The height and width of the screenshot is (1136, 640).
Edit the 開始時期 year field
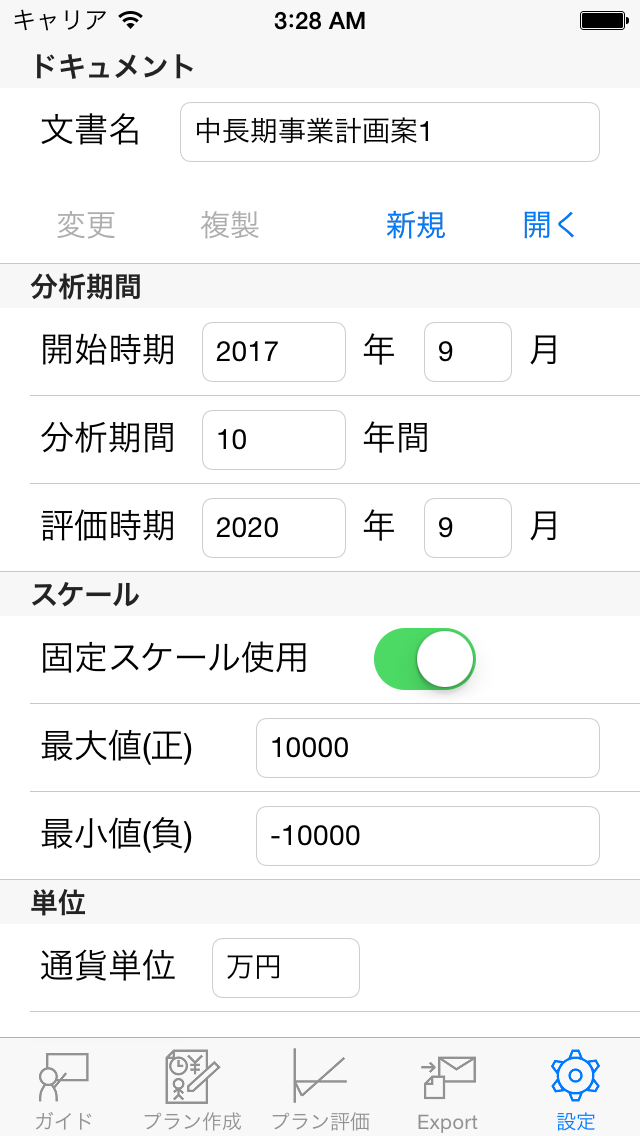[274, 352]
